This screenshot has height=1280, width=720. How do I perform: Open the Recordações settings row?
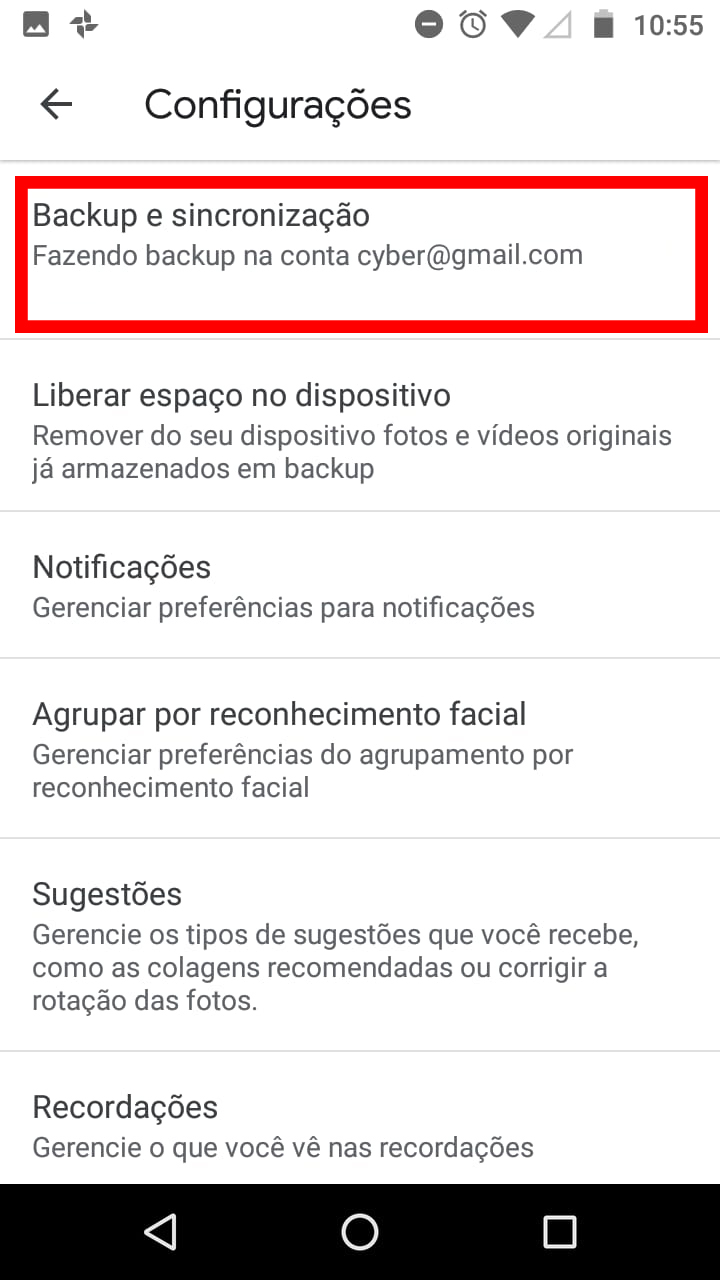coord(360,1118)
